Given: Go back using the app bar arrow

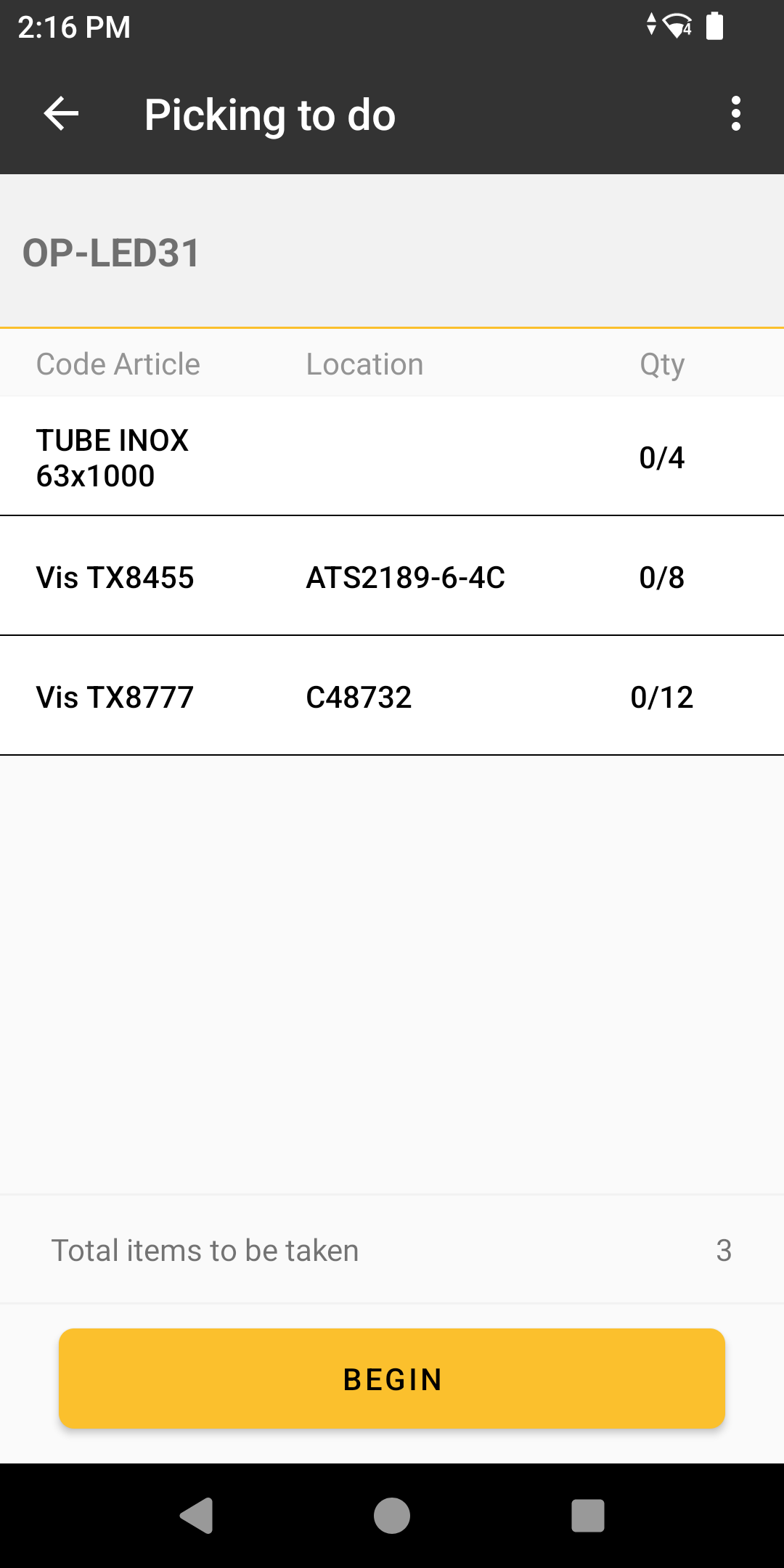Looking at the screenshot, I should tap(61, 114).
